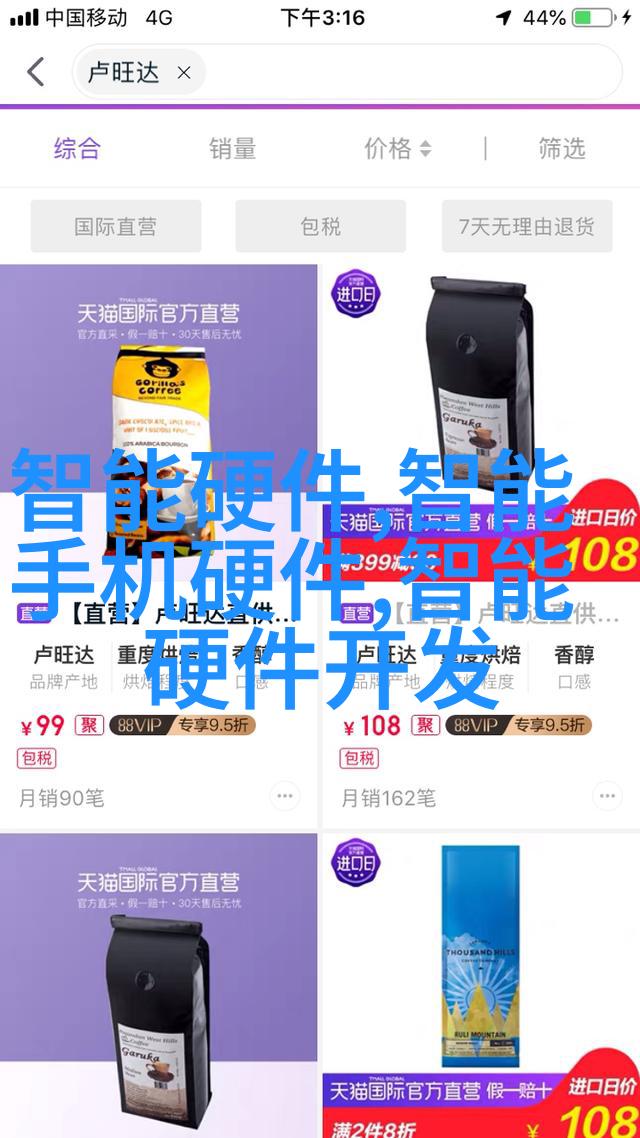Select the 国际直营 filter chip

pyautogui.click(x=115, y=226)
